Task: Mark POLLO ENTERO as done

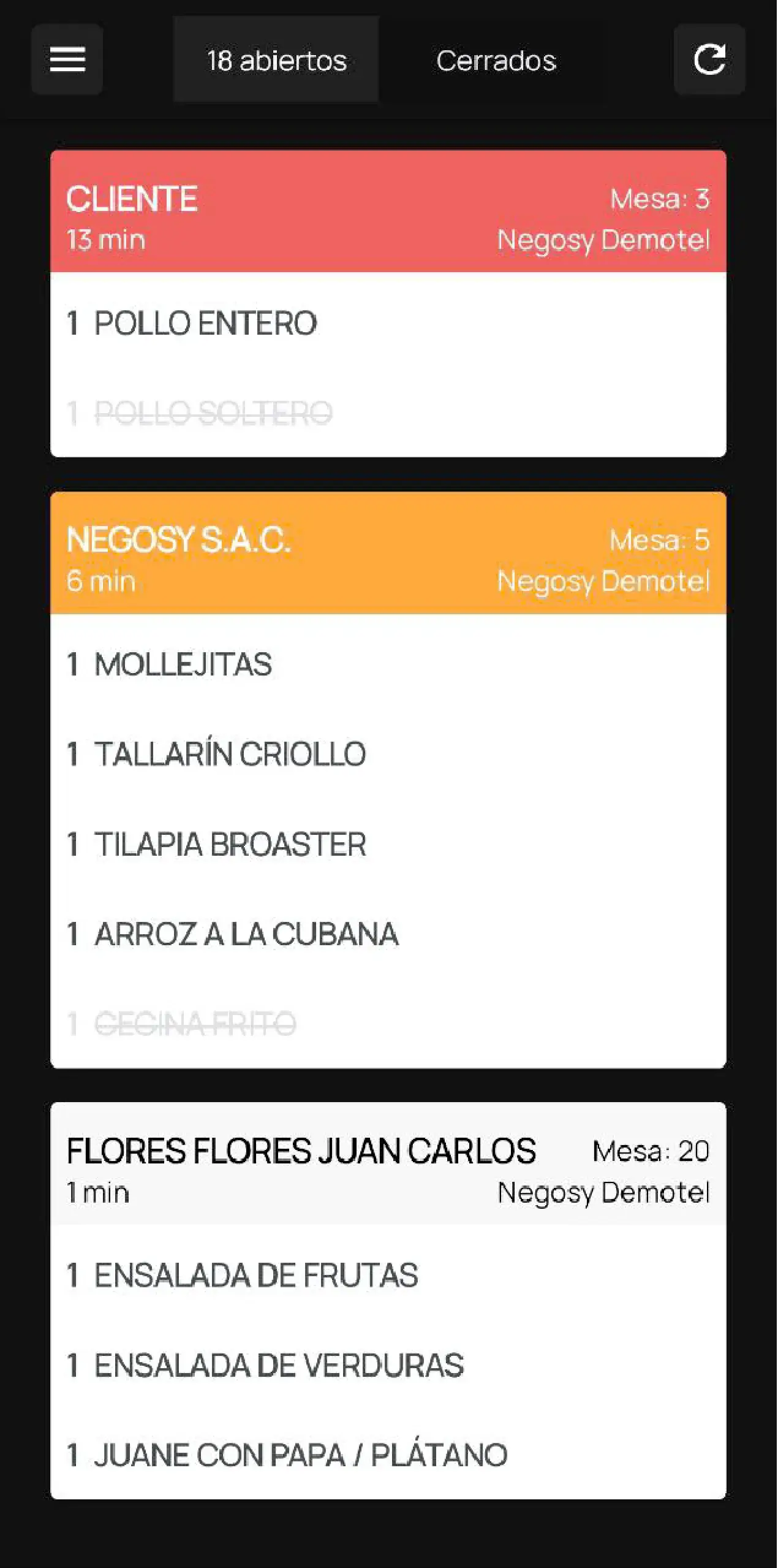Action: tap(388, 323)
